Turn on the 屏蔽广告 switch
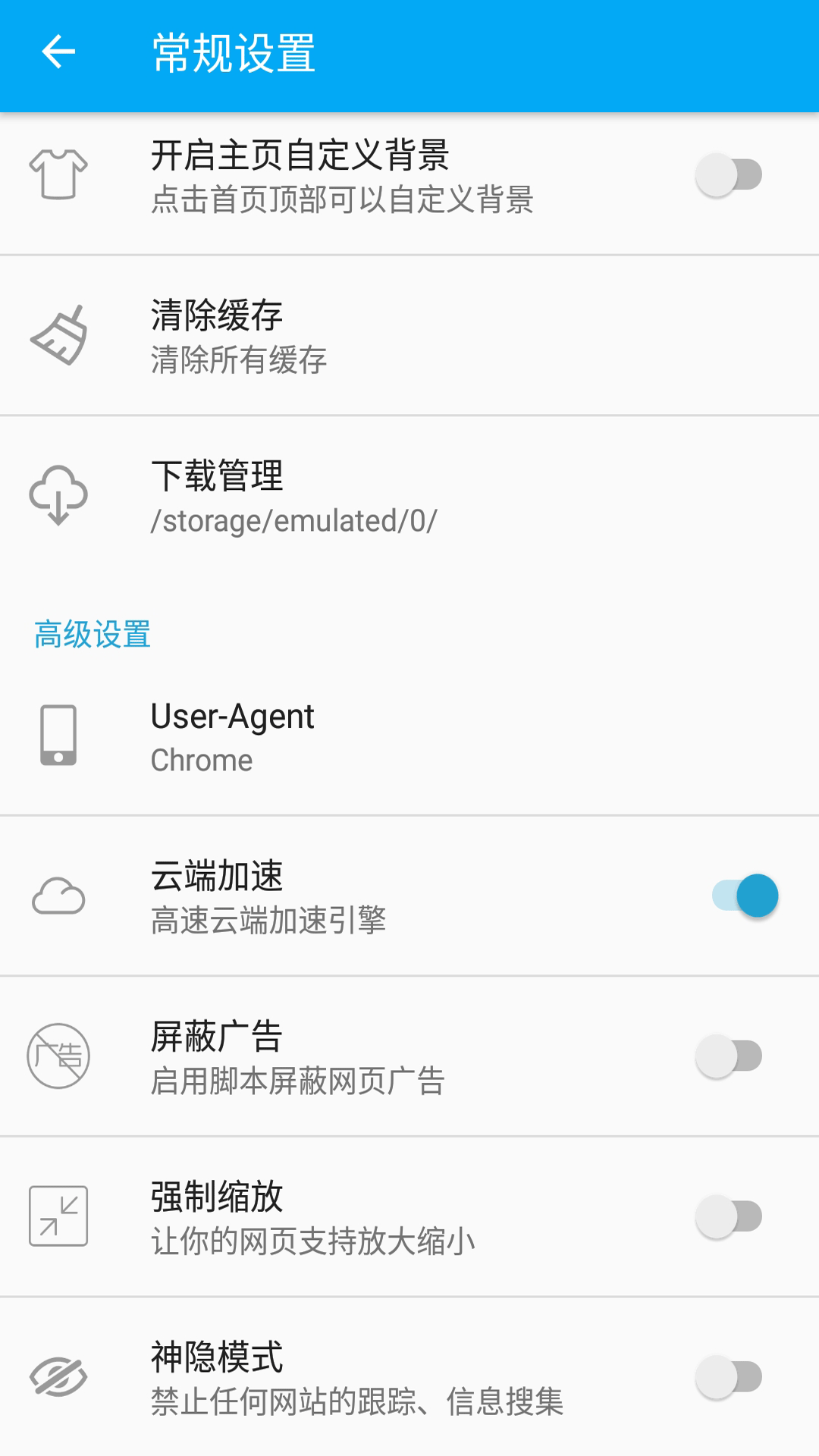The width and height of the screenshot is (819, 1456). (730, 1055)
